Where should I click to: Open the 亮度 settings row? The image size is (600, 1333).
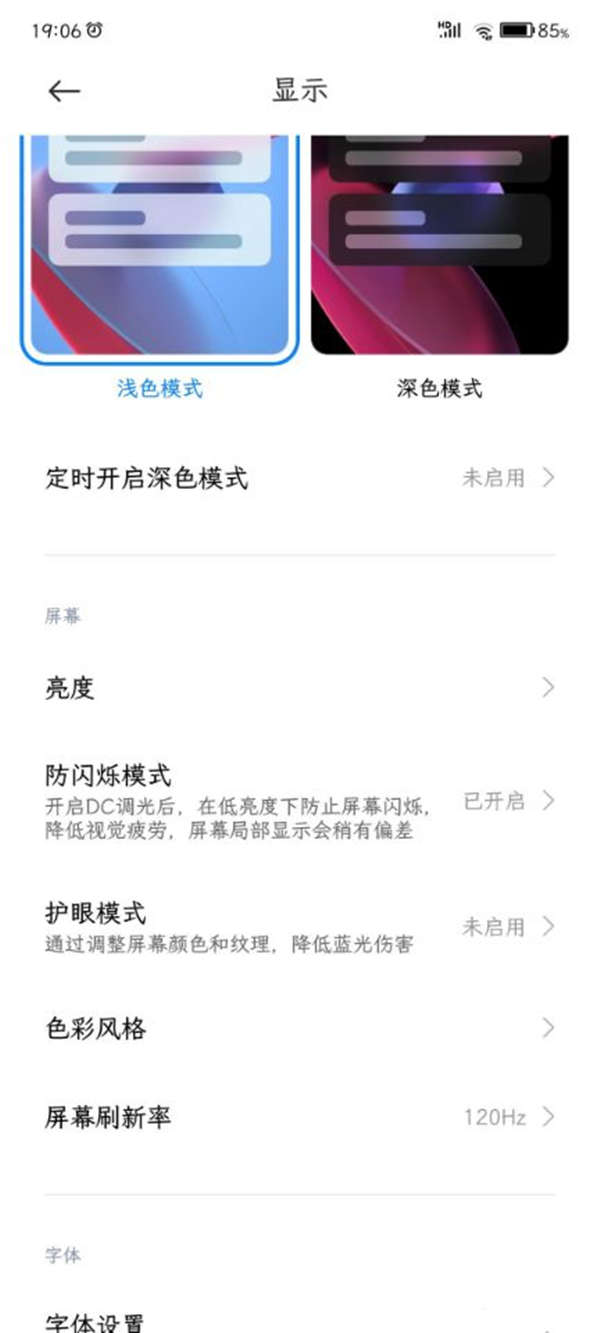[300, 688]
